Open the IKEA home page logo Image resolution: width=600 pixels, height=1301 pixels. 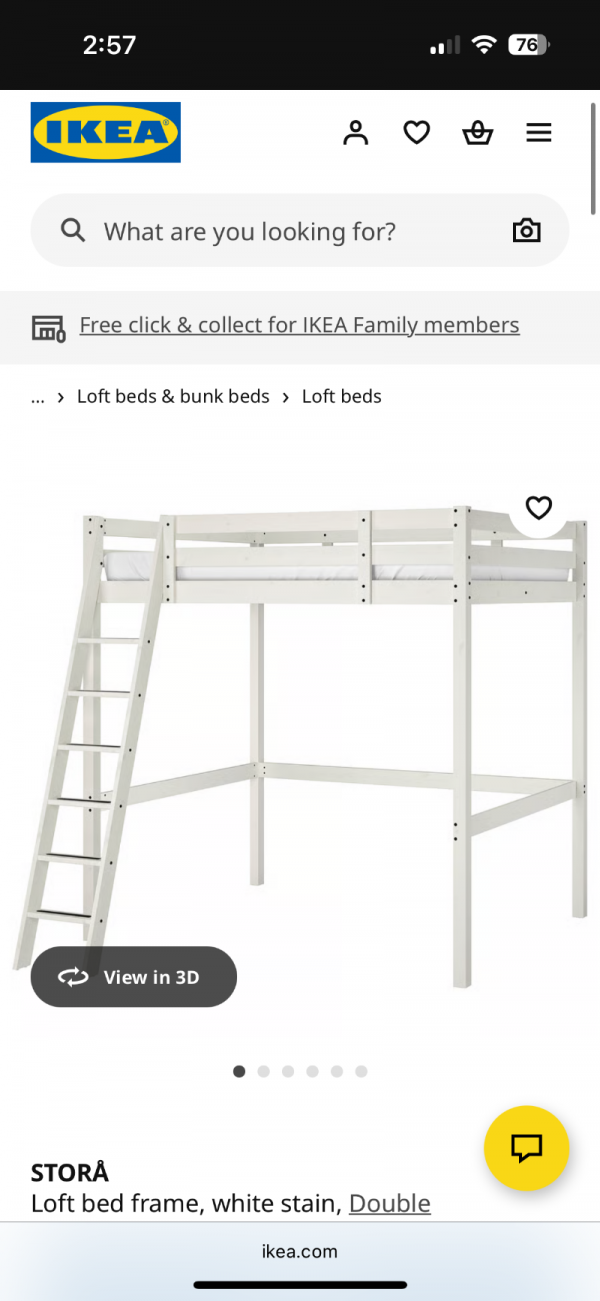[105, 132]
